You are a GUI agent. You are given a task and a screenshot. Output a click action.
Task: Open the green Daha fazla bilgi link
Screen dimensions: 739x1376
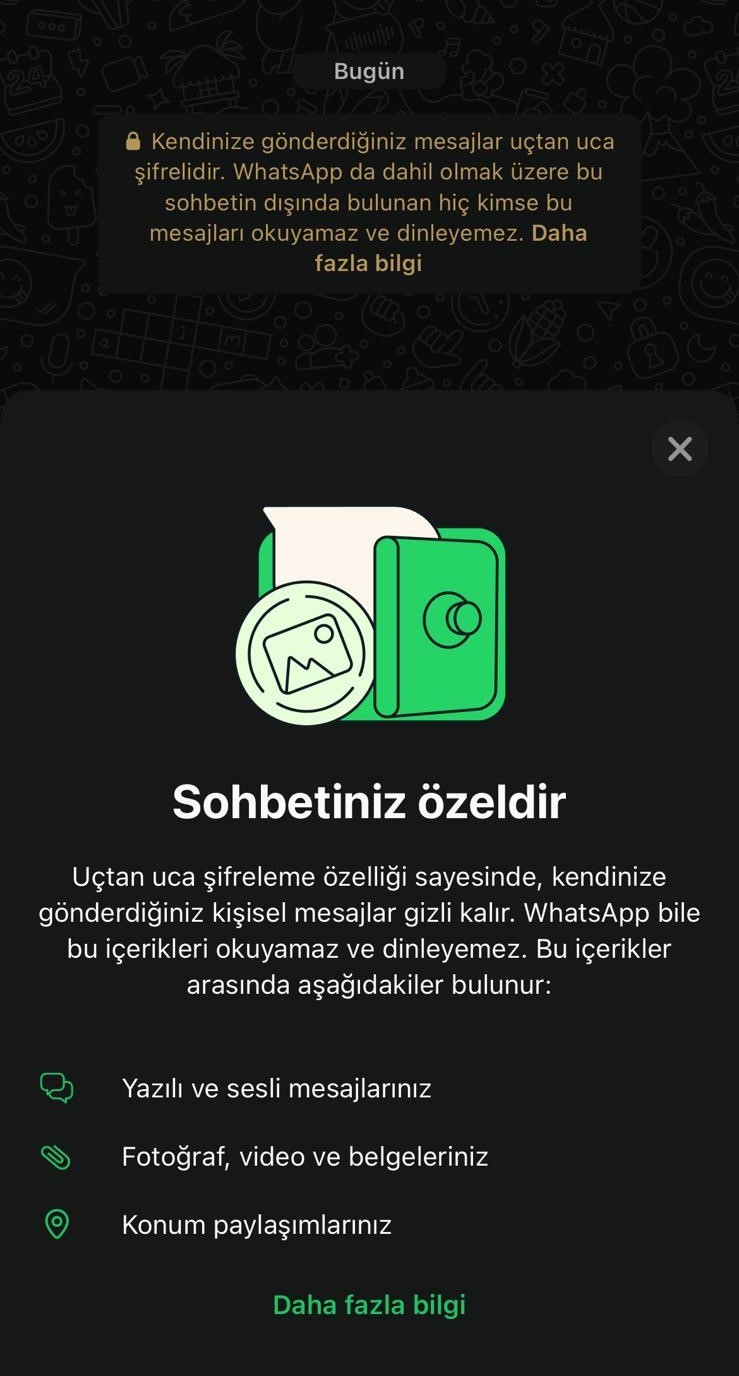click(x=369, y=1305)
